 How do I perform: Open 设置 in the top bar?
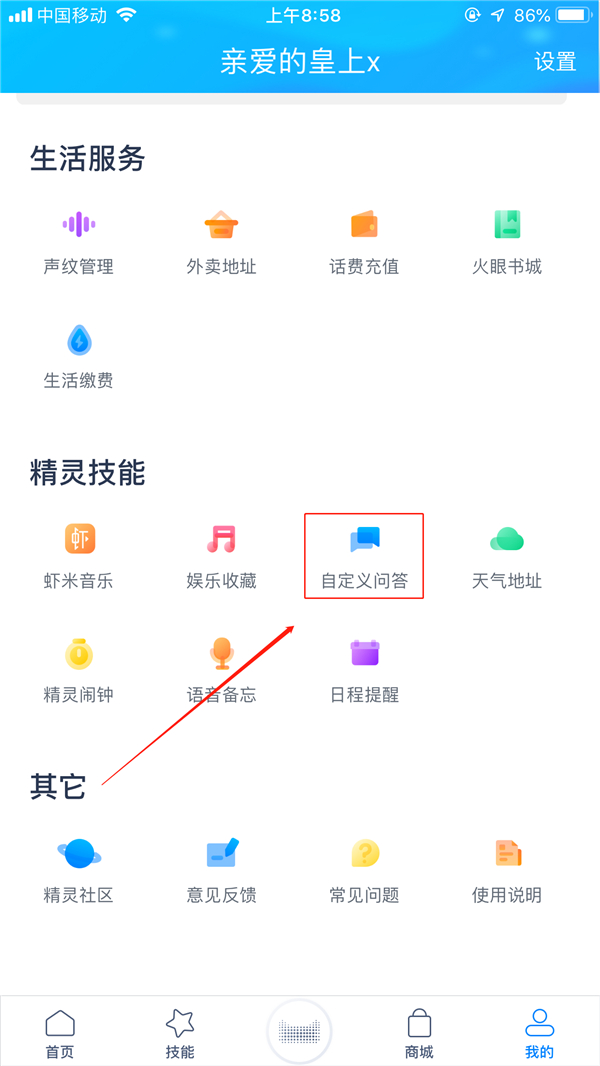[x=555, y=61]
